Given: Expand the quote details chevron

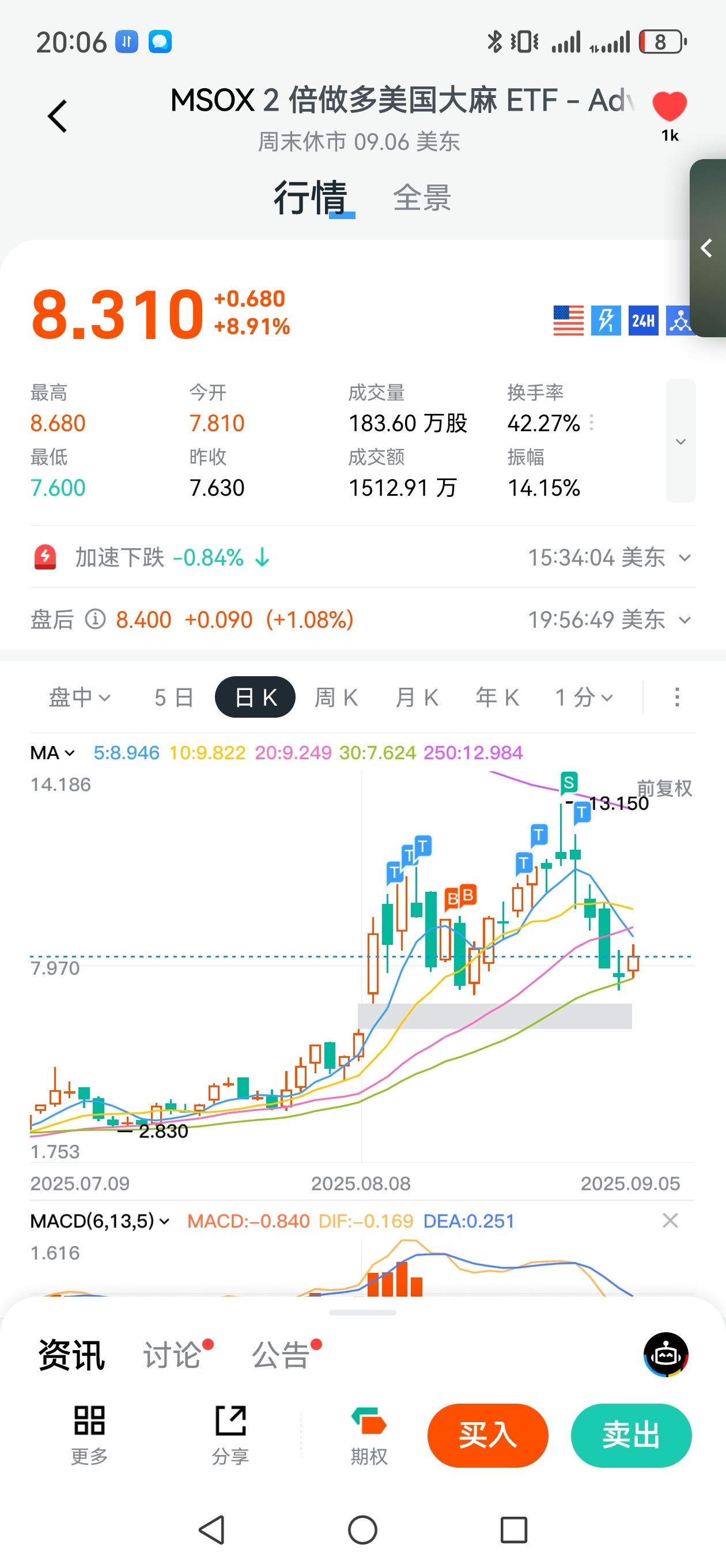Looking at the screenshot, I should click(x=680, y=440).
